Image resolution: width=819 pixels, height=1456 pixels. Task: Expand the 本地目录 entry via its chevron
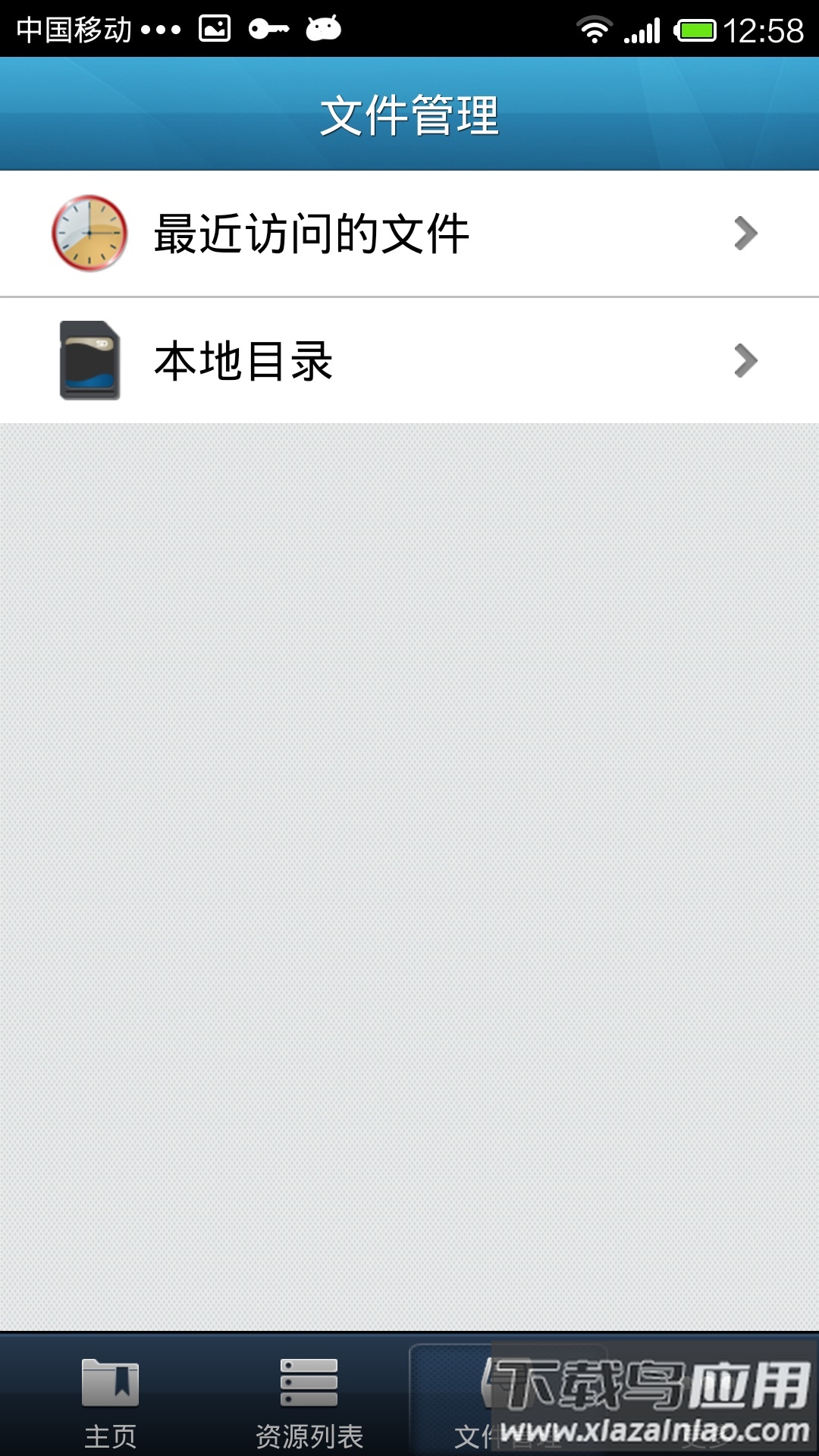tap(745, 360)
